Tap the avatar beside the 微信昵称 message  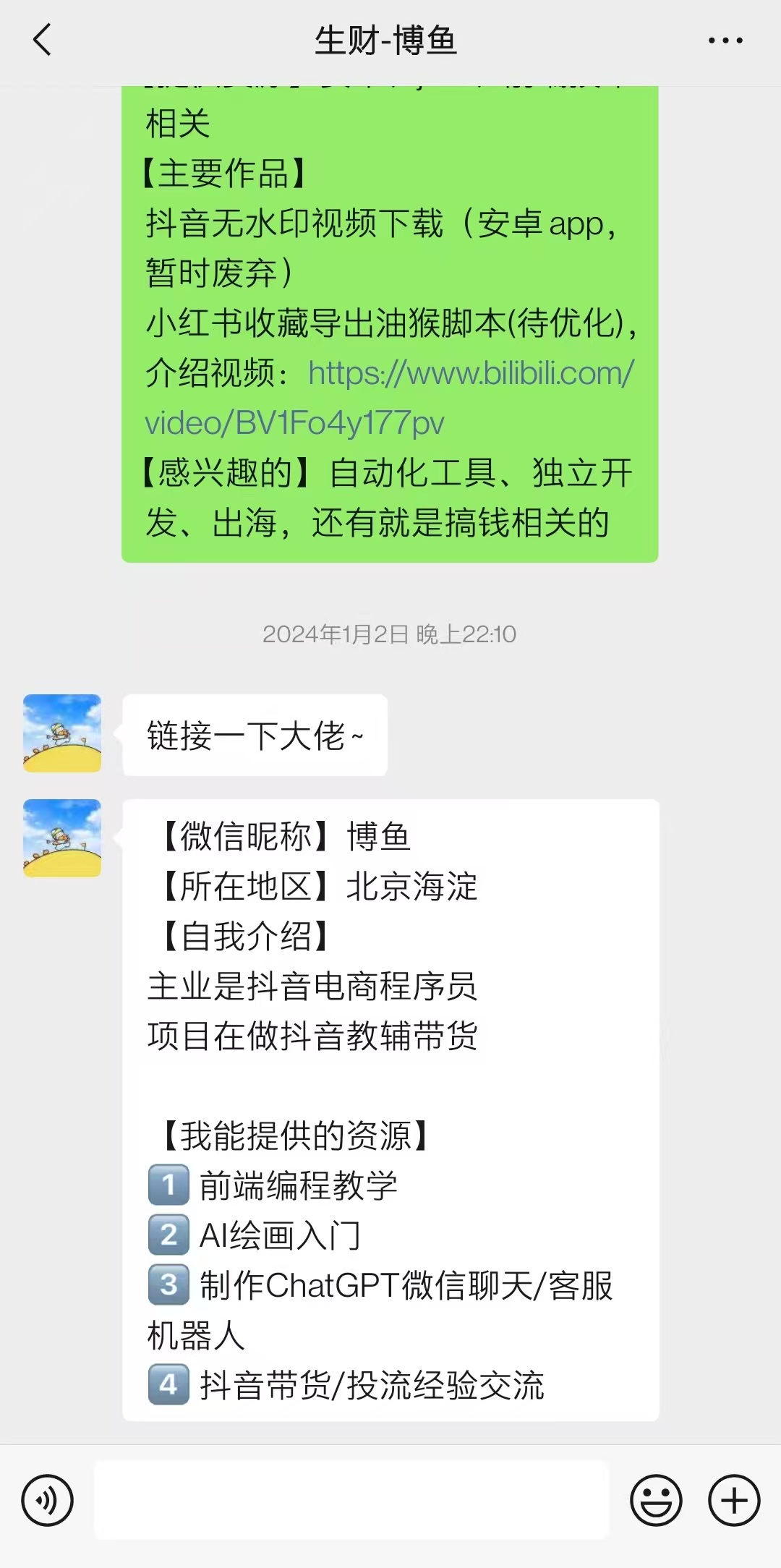(62, 838)
